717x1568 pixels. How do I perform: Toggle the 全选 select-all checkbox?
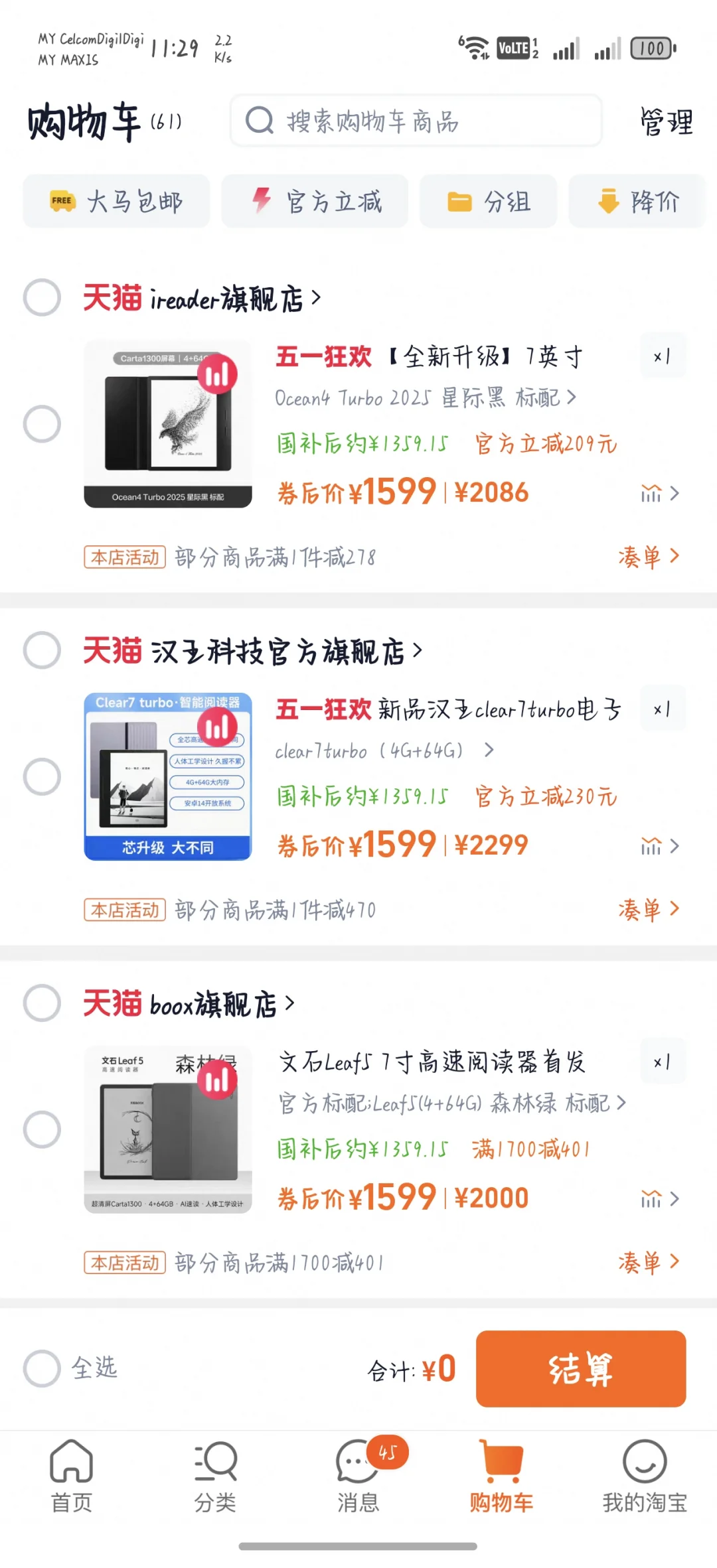point(42,1368)
